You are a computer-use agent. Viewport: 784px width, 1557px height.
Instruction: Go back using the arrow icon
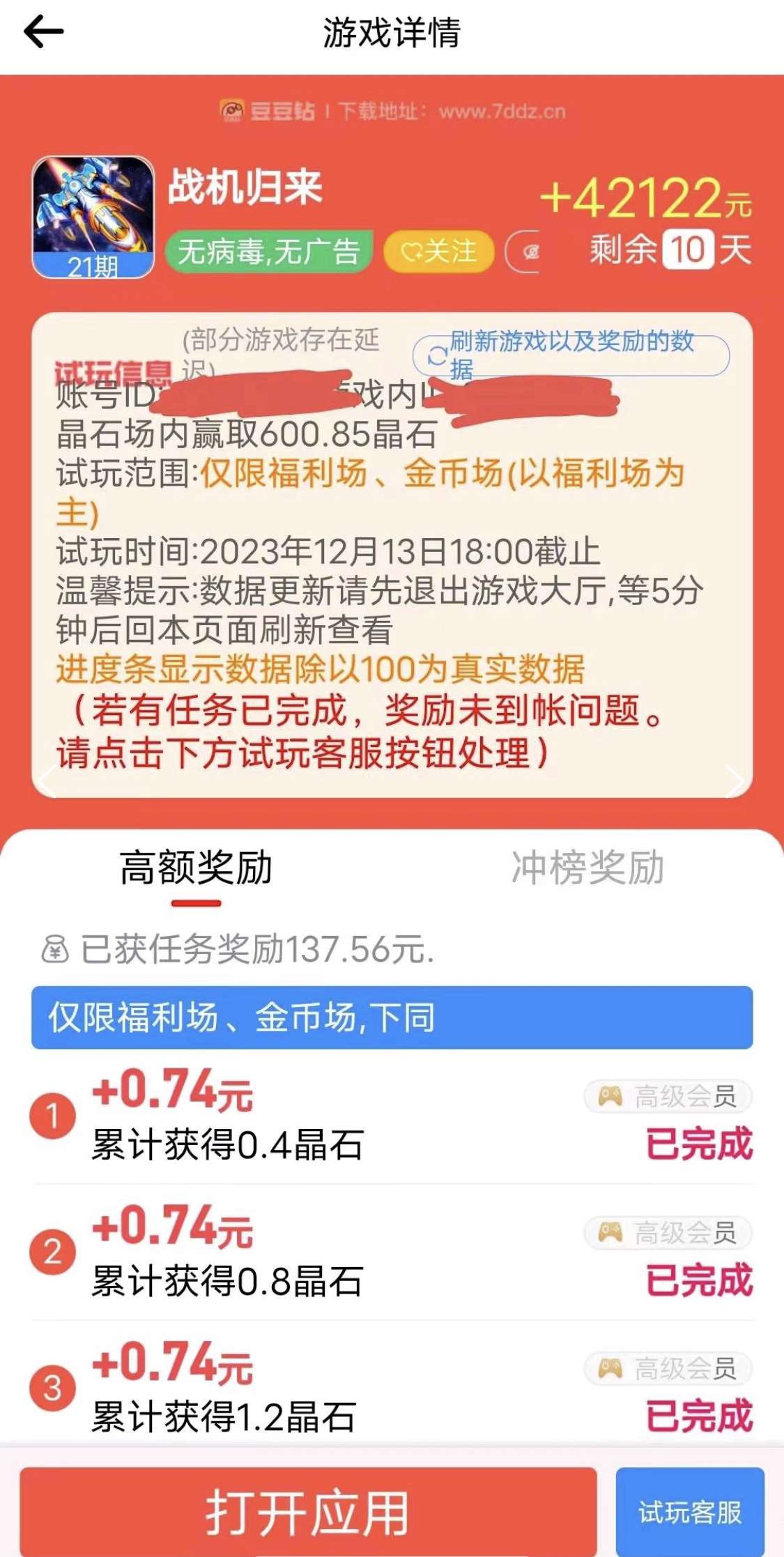(x=44, y=31)
